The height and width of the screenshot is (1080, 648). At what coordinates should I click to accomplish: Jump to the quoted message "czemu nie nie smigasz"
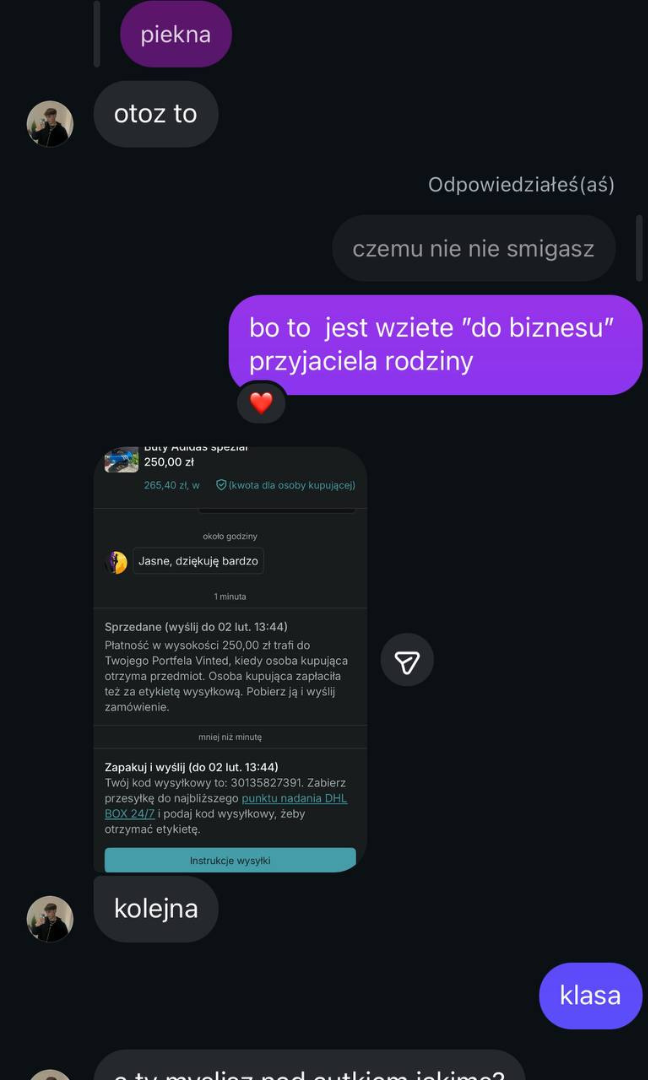point(473,249)
